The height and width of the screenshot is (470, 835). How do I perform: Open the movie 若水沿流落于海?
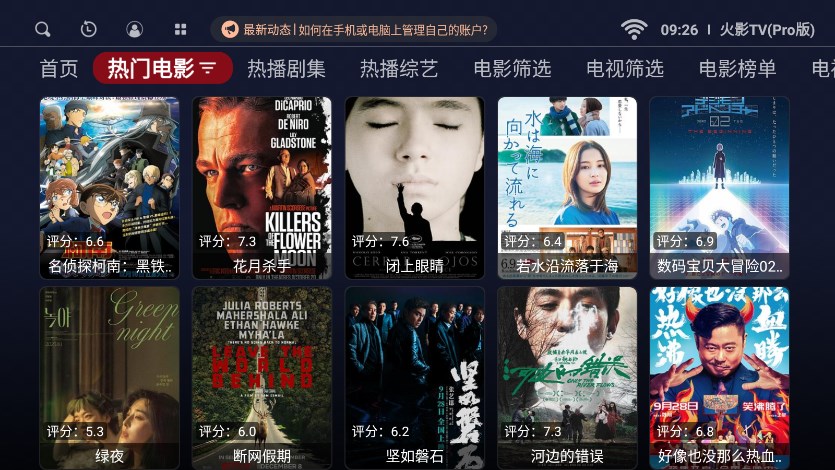(x=567, y=187)
